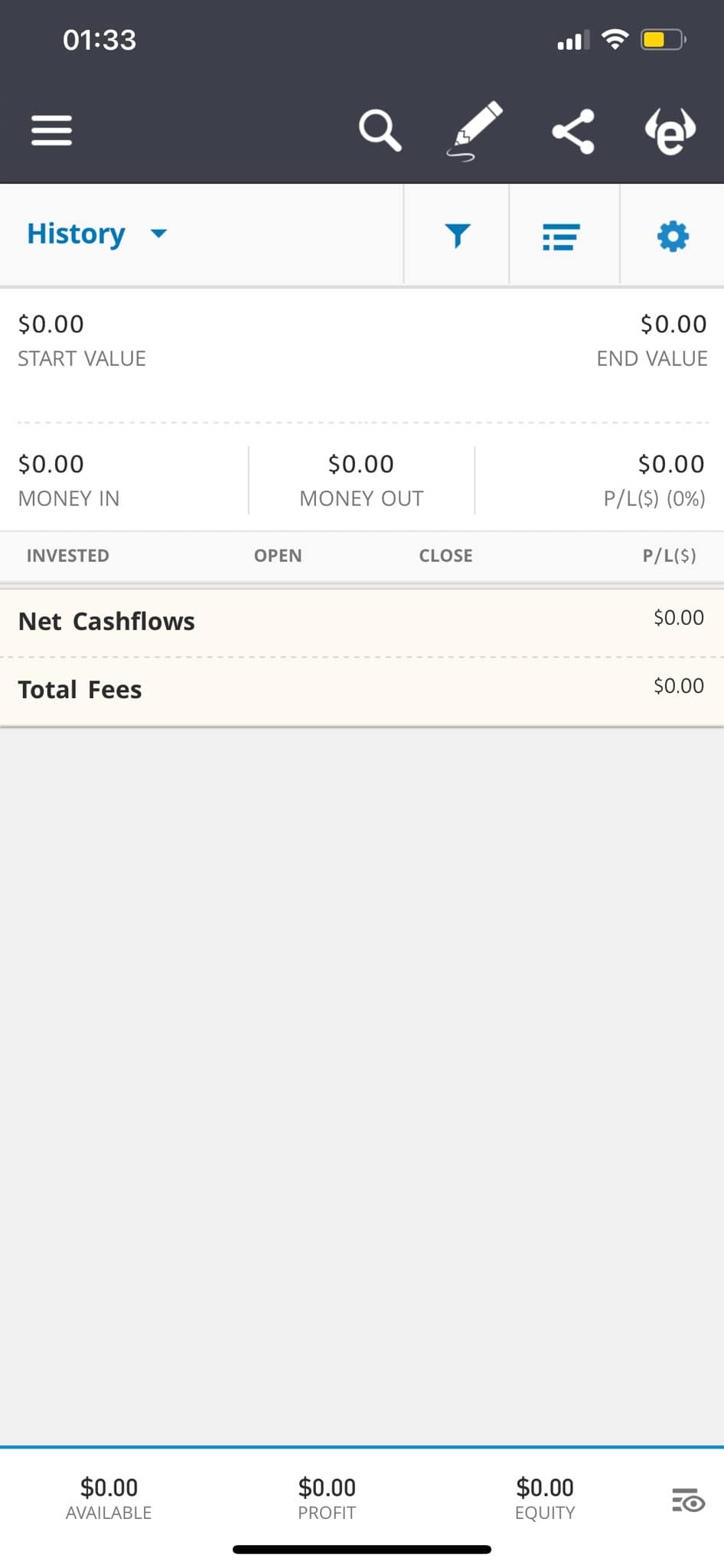
Task: Expand the History dropdown
Action: (96, 234)
